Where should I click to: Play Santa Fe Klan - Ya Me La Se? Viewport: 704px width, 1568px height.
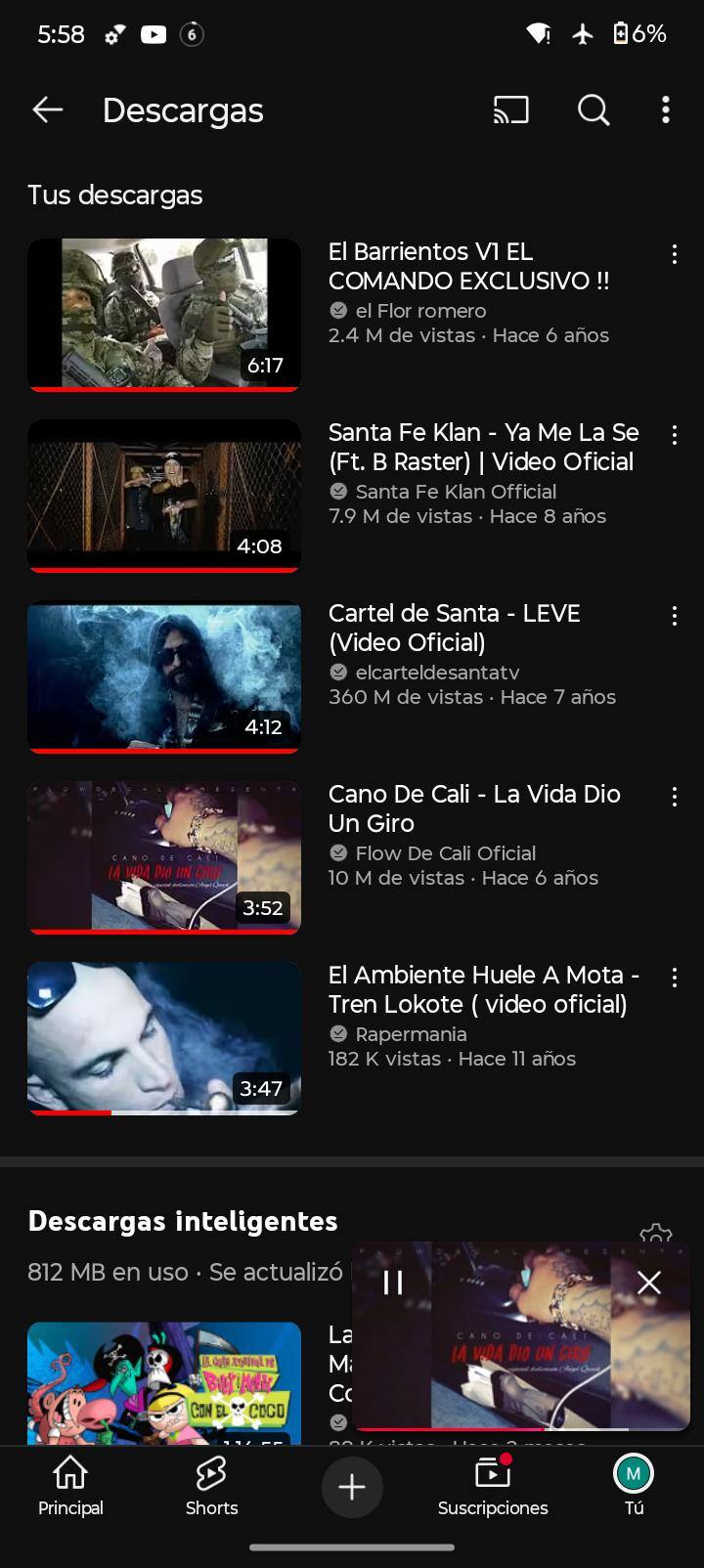tap(164, 496)
